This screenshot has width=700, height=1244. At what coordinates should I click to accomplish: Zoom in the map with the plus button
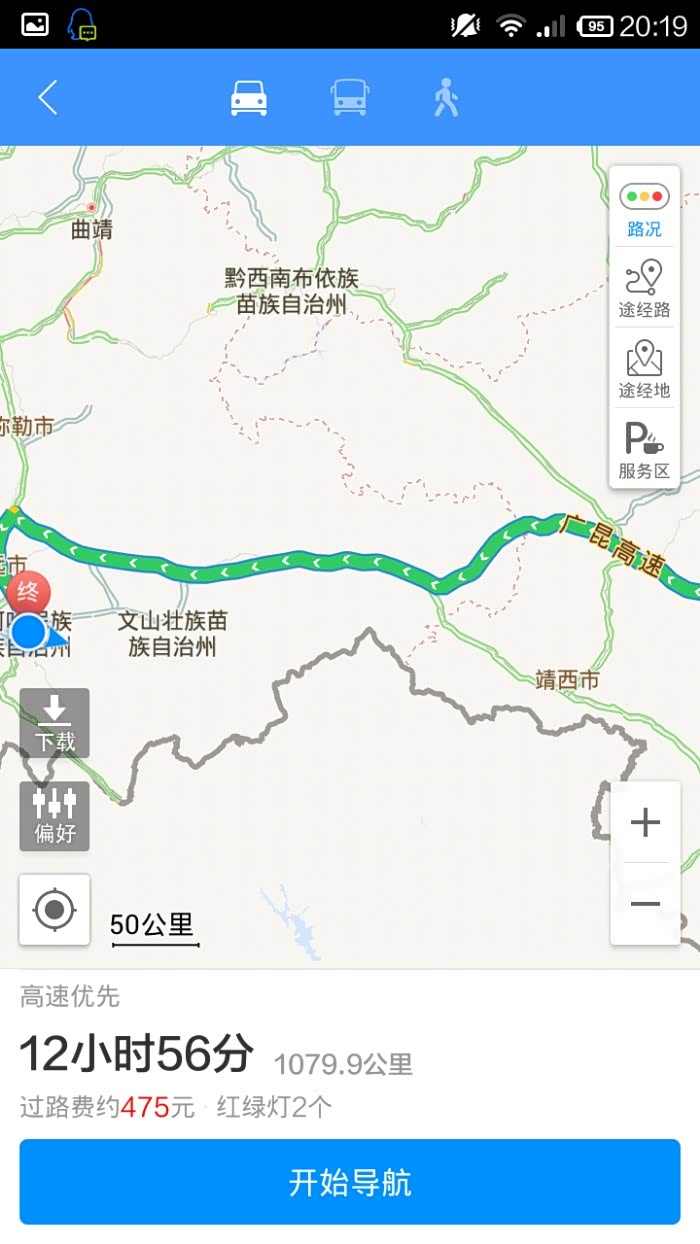tap(646, 823)
